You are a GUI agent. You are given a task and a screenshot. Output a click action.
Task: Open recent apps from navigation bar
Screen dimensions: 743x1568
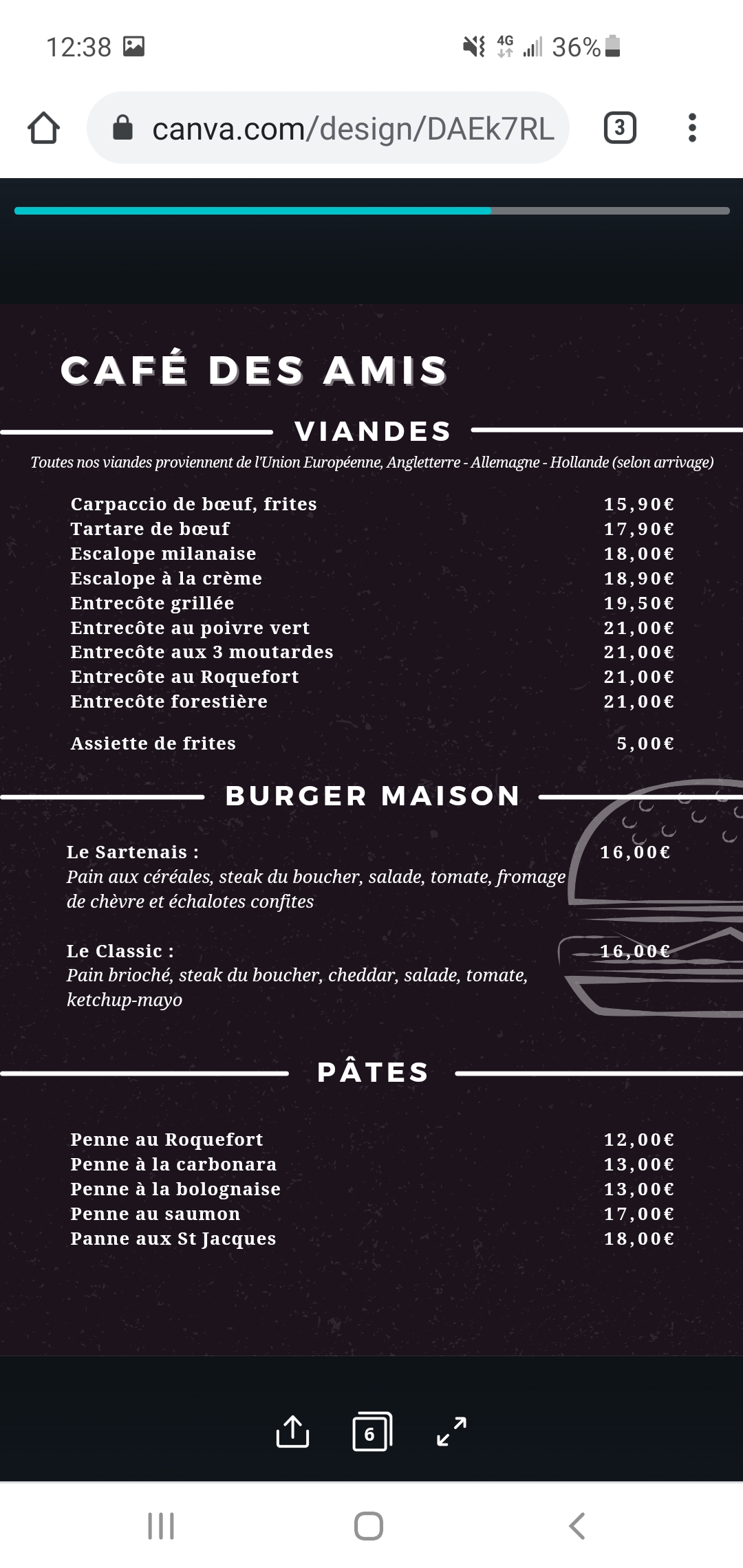pos(161,1525)
